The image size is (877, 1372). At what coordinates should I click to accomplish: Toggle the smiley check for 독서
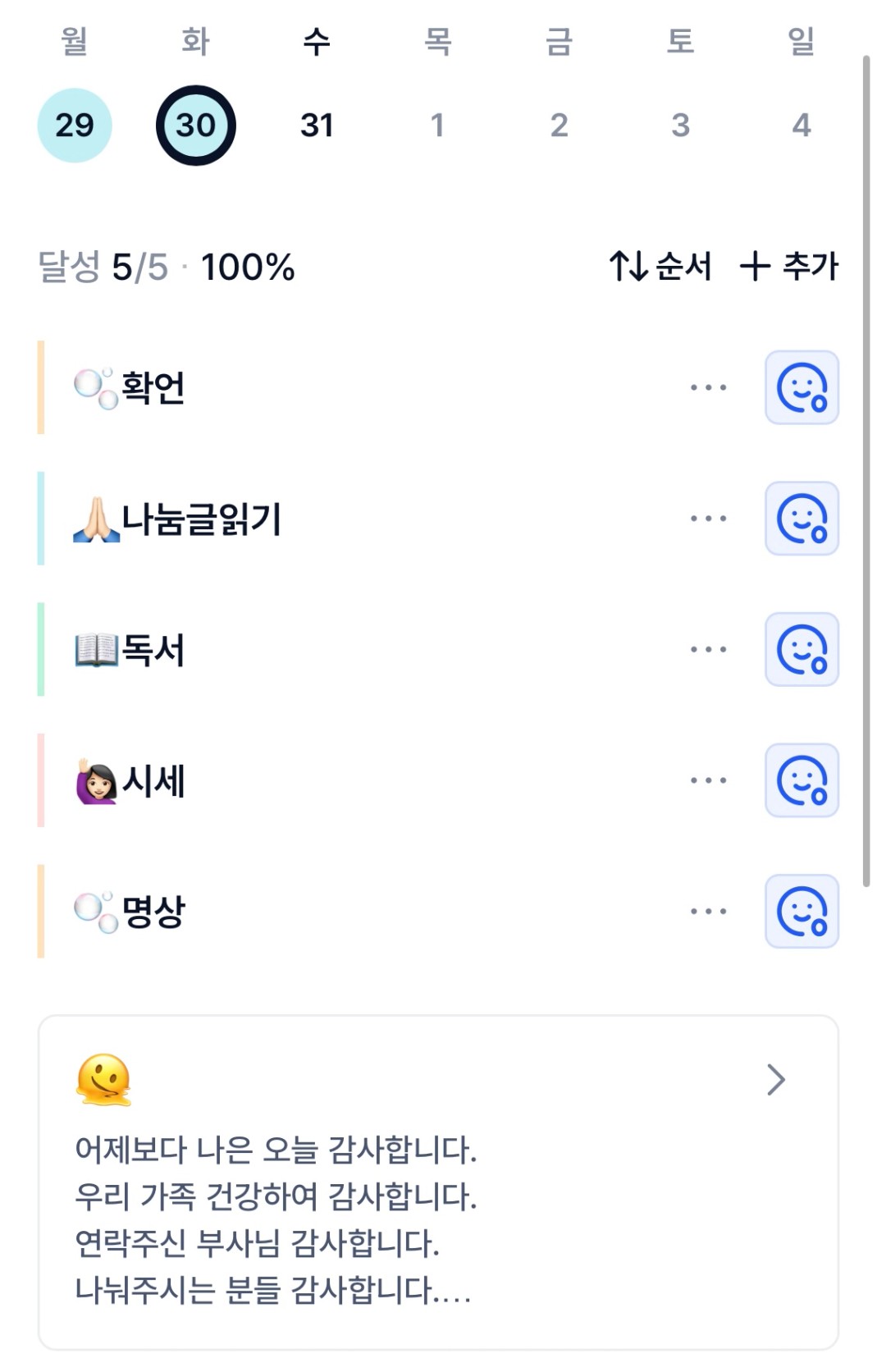point(802,649)
